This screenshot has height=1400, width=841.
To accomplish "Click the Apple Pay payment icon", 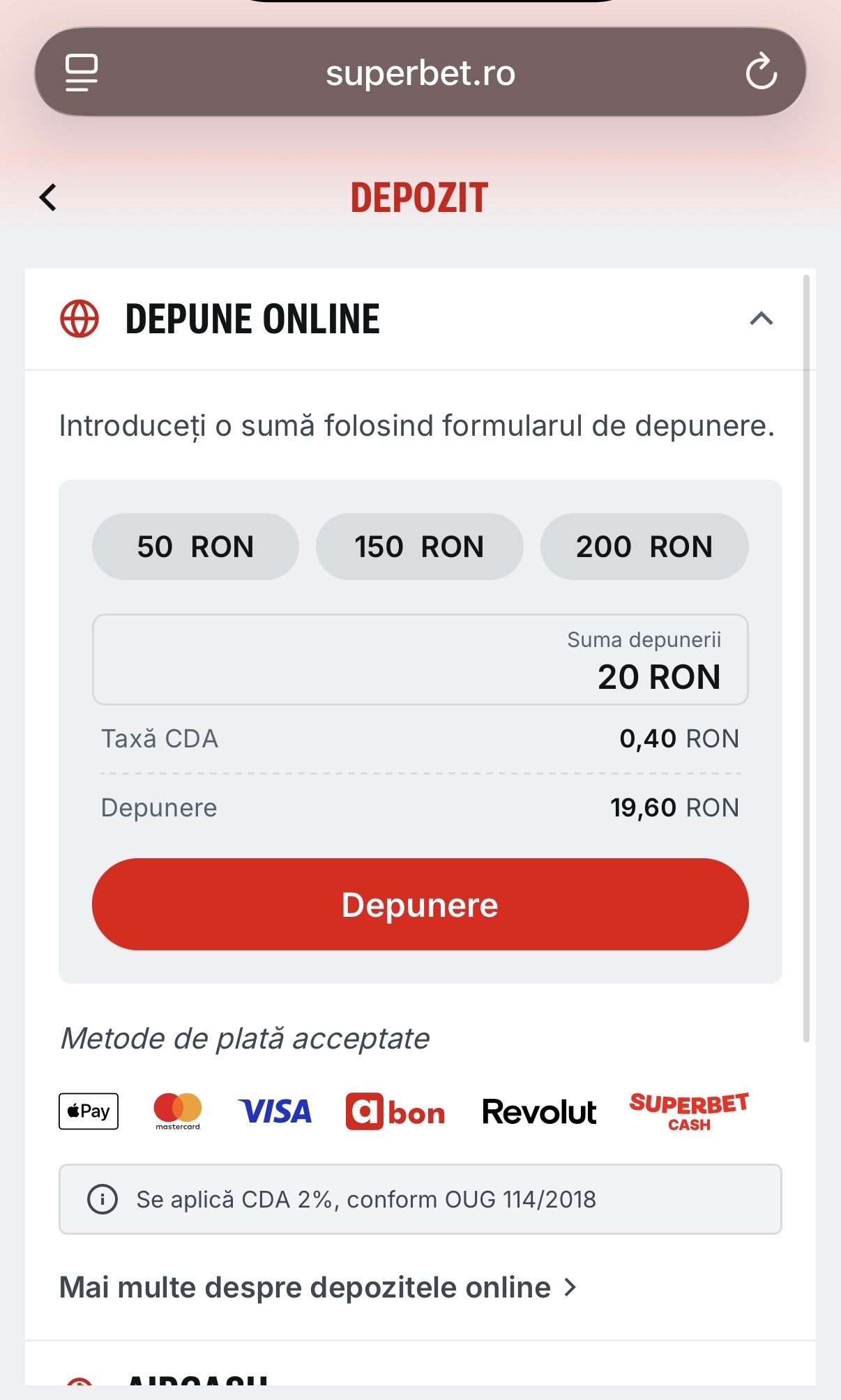I will 87,1111.
